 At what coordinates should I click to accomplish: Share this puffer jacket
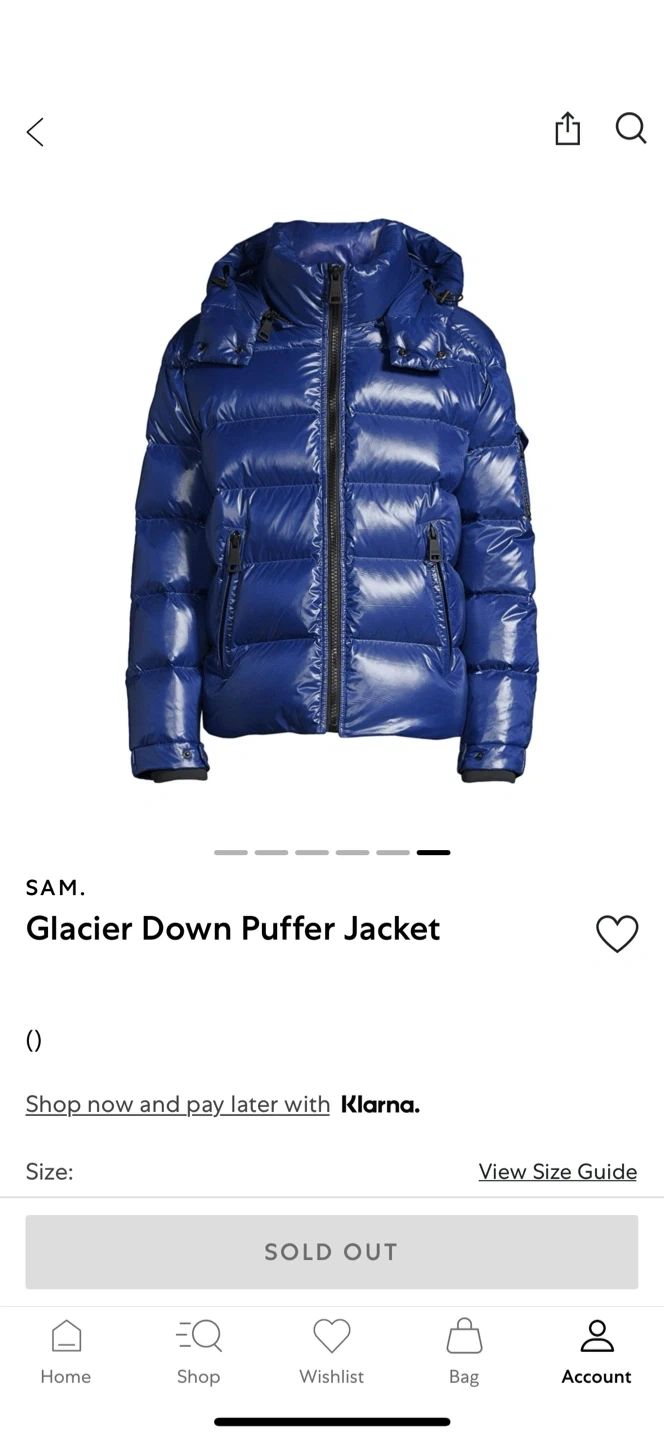(x=567, y=129)
